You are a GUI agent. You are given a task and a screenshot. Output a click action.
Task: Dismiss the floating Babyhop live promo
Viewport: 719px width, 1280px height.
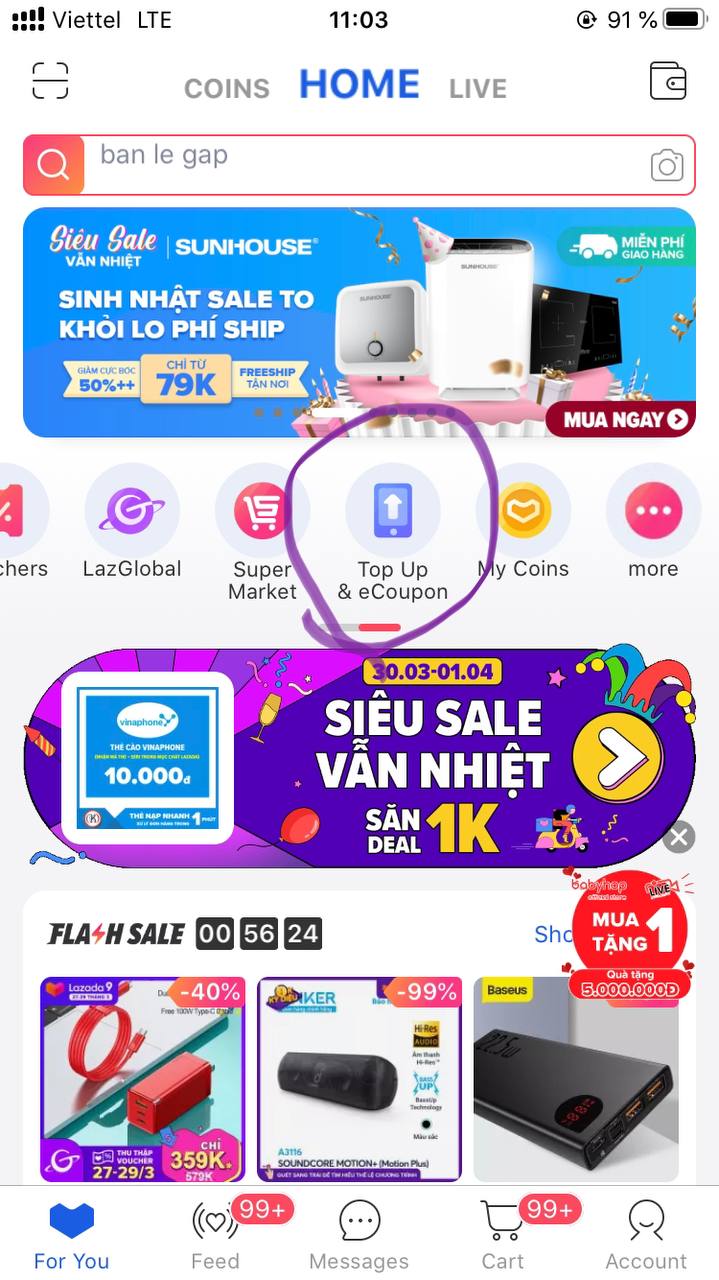[x=679, y=837]
